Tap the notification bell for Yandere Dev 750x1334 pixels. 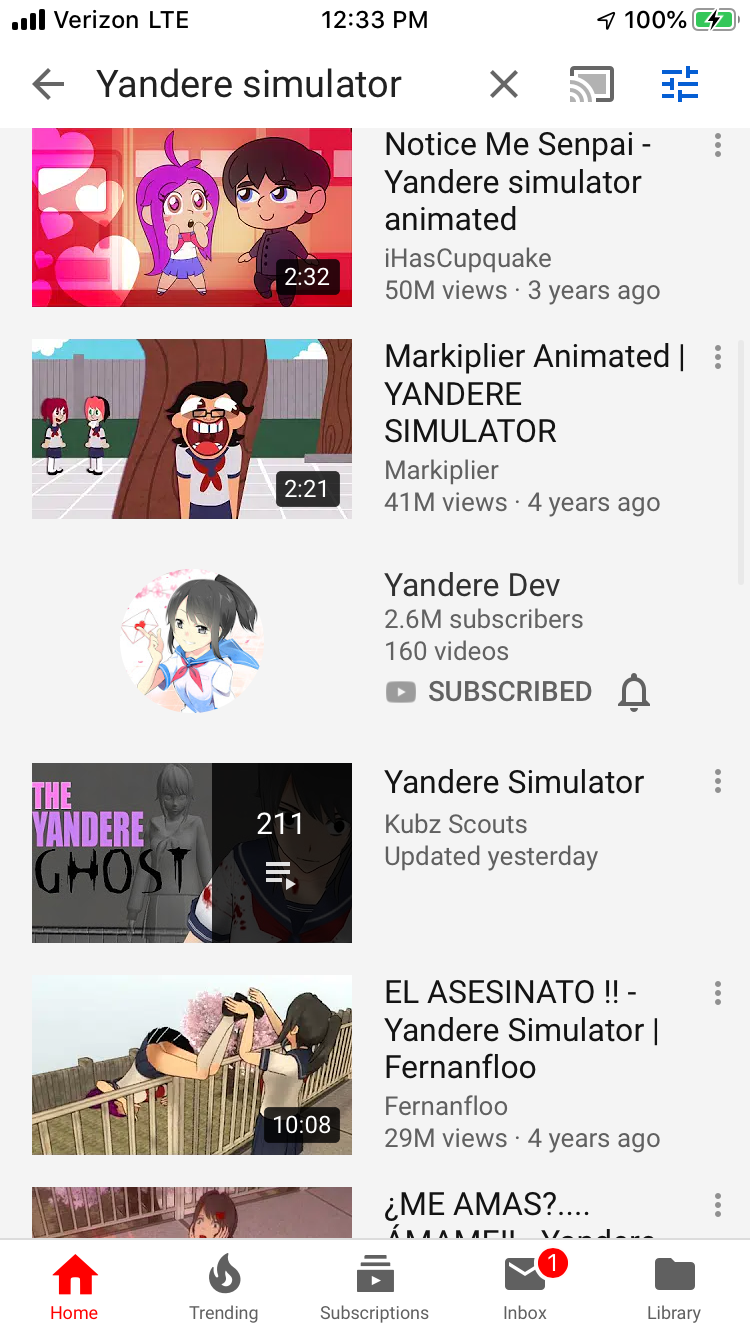coord(634,692)
